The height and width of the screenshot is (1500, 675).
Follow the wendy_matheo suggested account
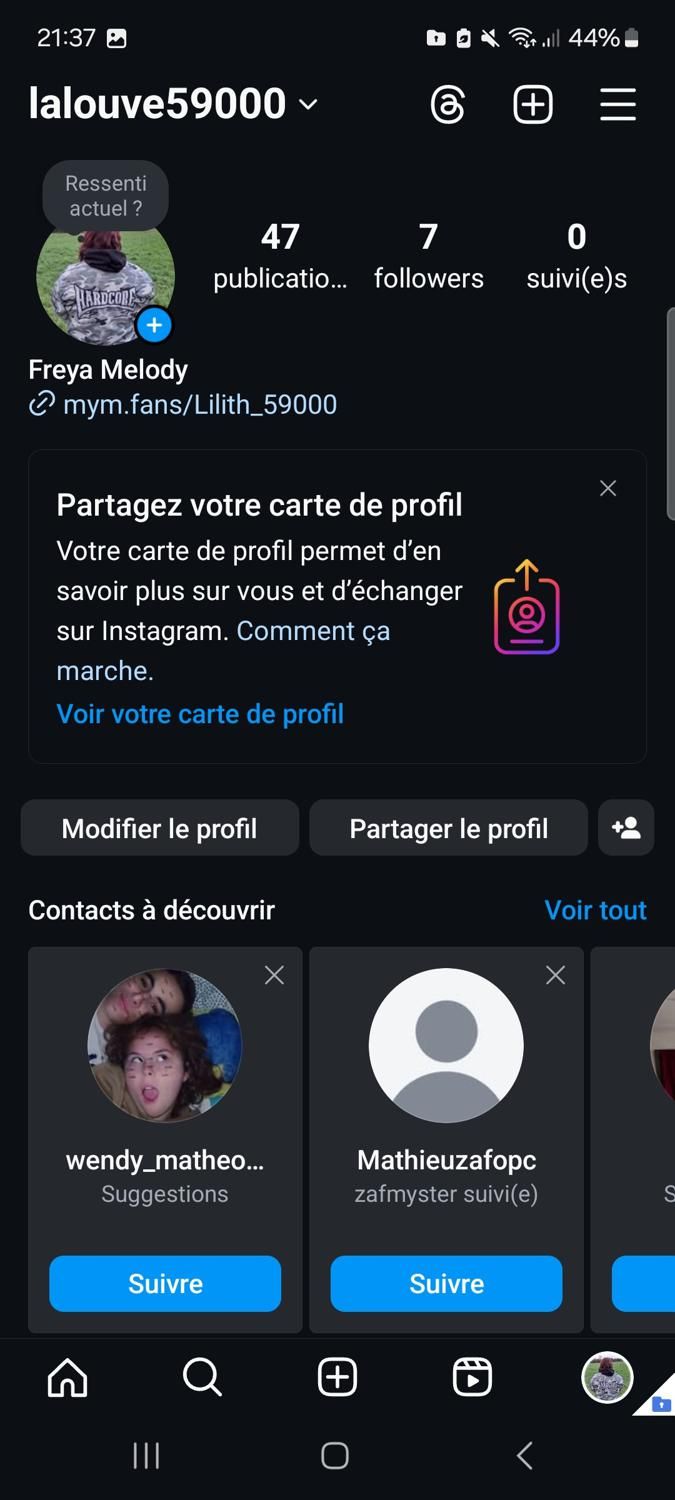(x=165, y=1283)
